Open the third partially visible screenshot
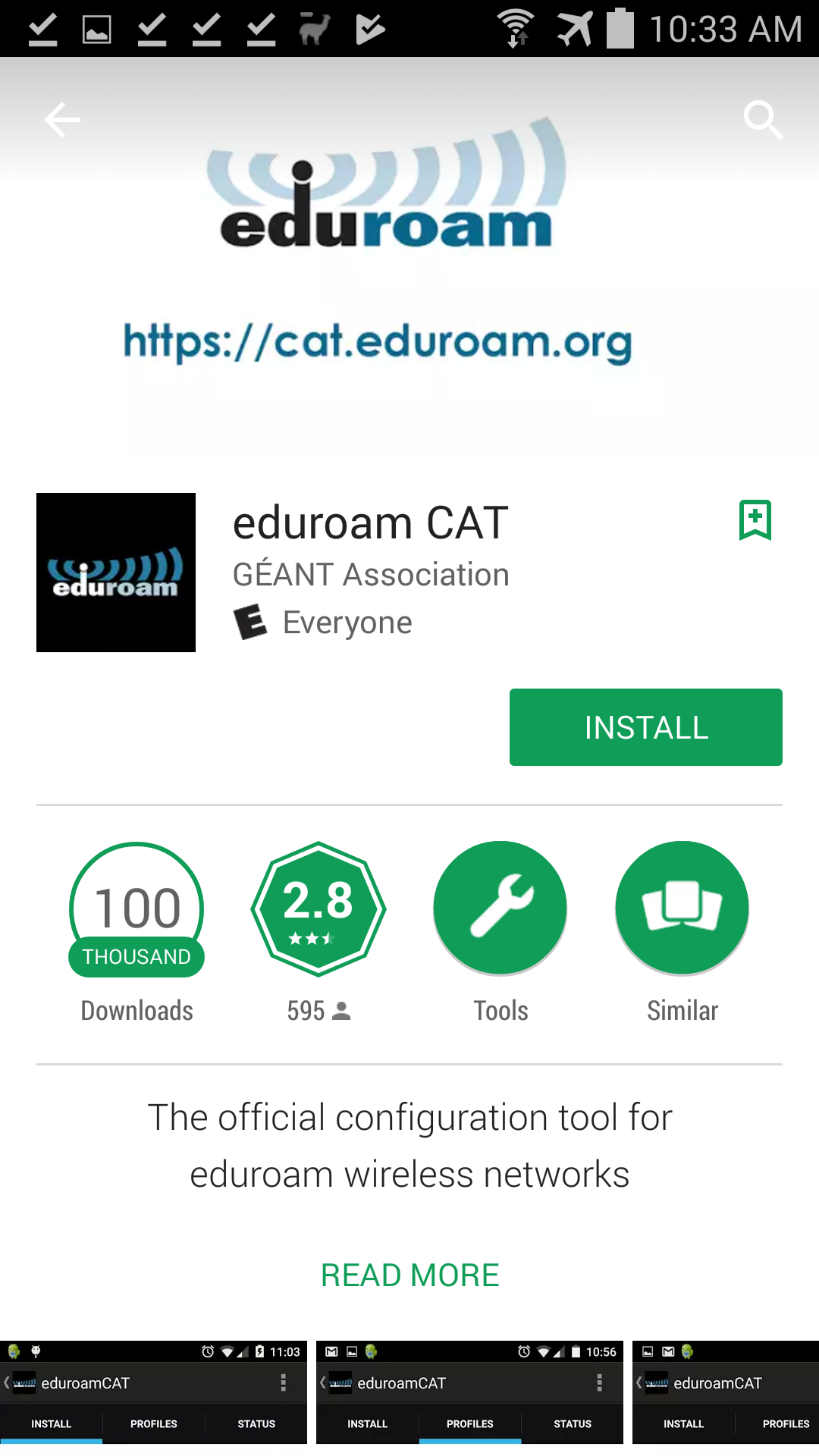Viewport: 819px width, 1456px height. 726,1392
